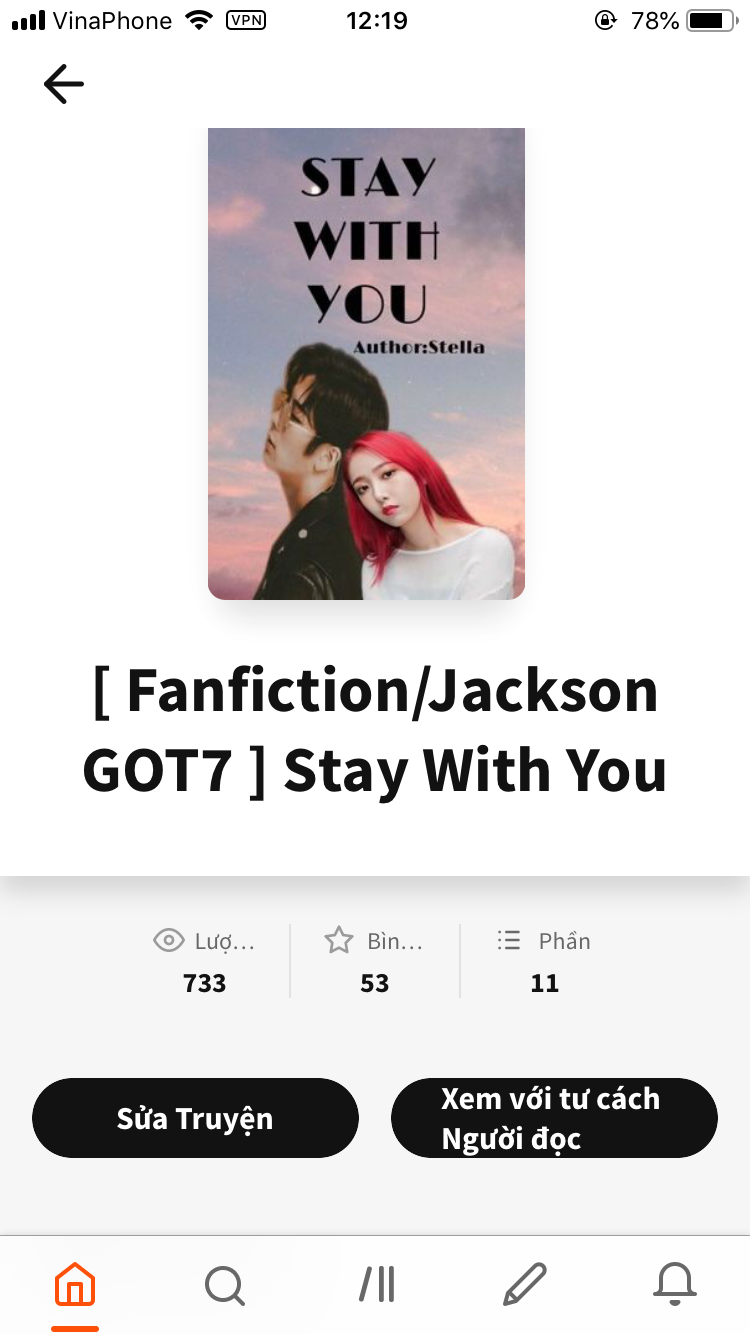Open the Library tab
The image size is (750, 1334).
click(377, 1284)
